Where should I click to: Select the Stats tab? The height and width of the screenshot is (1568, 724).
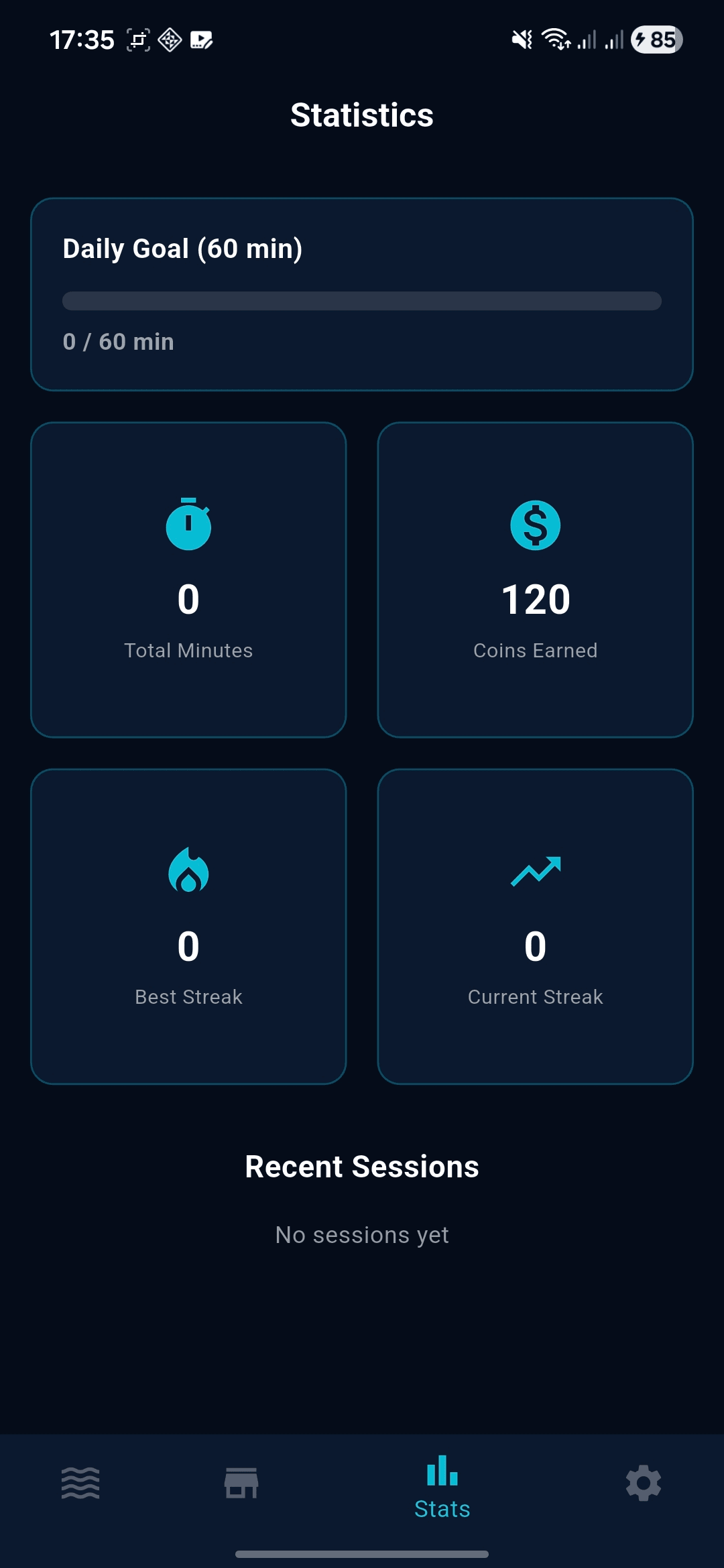[x=442, y=1487]
